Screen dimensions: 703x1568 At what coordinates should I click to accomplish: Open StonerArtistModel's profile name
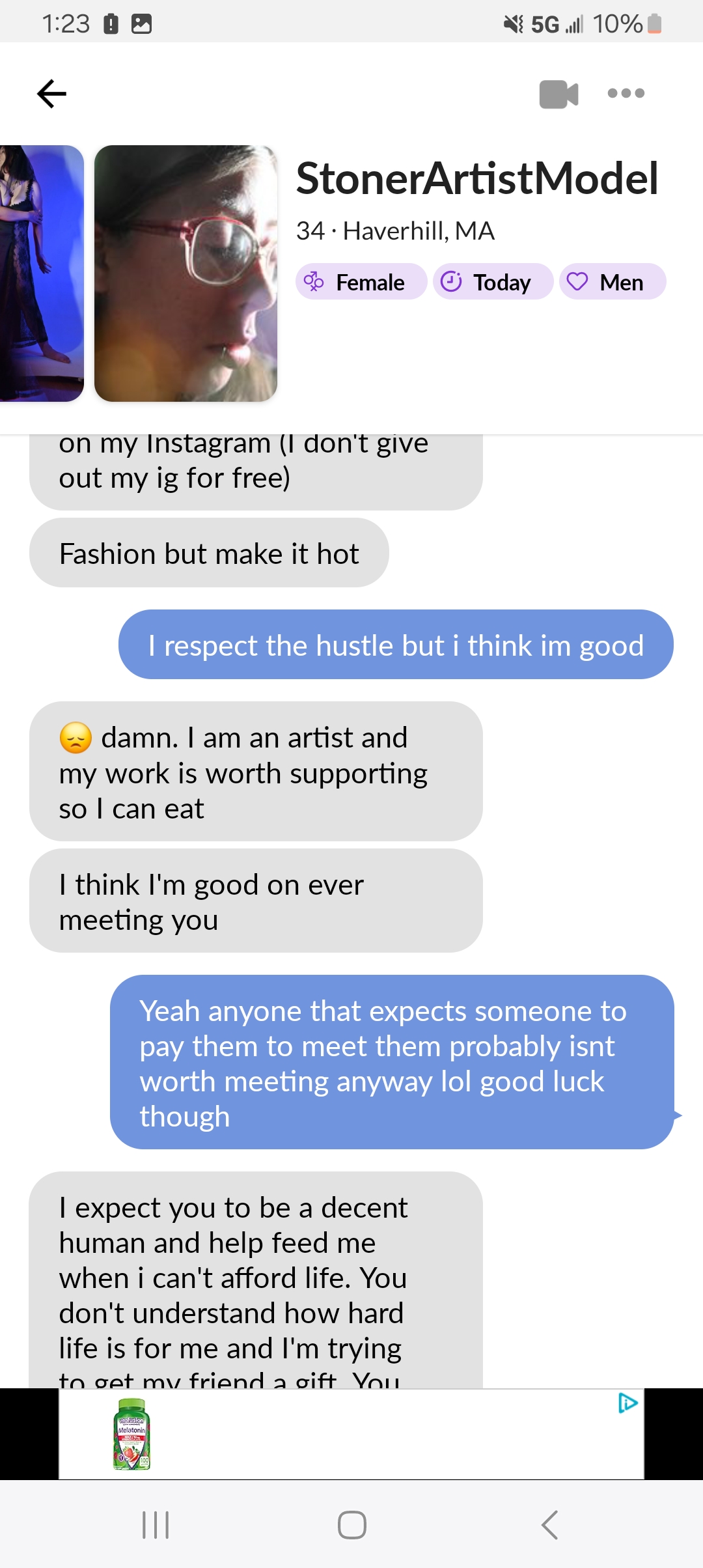click(477, 178)
